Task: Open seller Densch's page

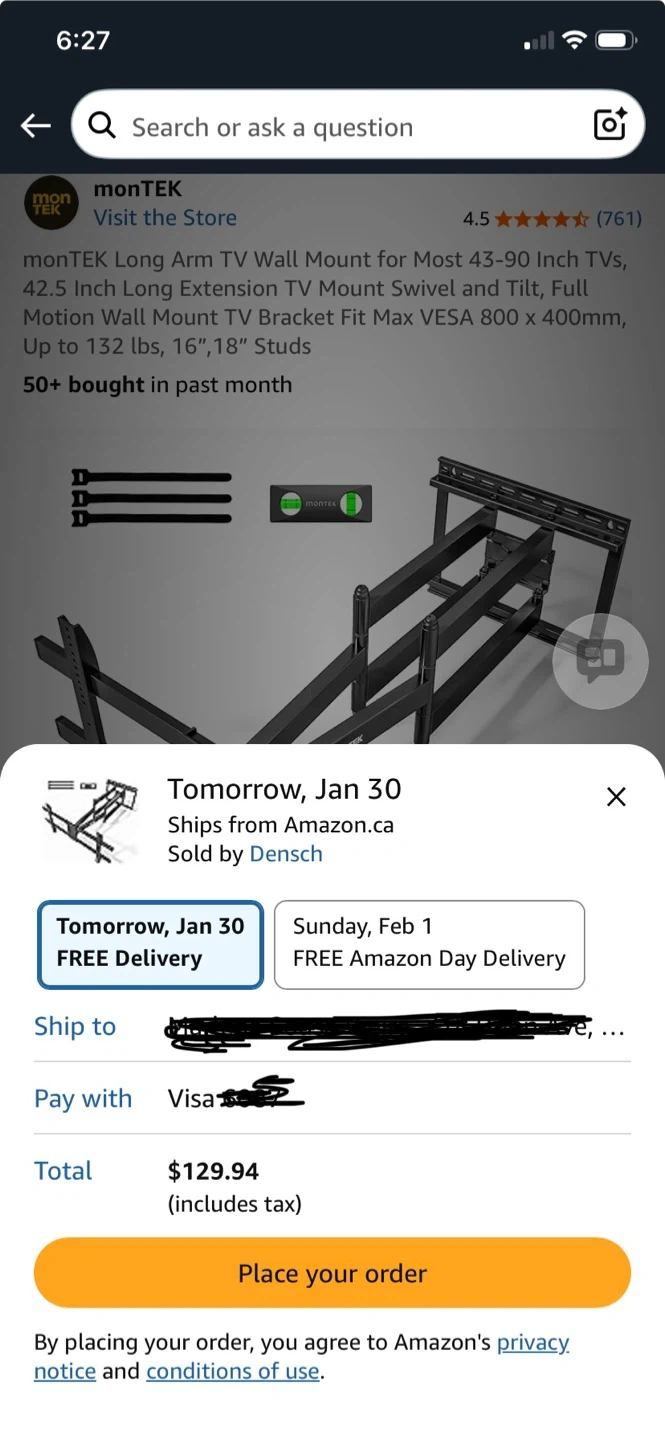Action: click(x=286, y=854)
